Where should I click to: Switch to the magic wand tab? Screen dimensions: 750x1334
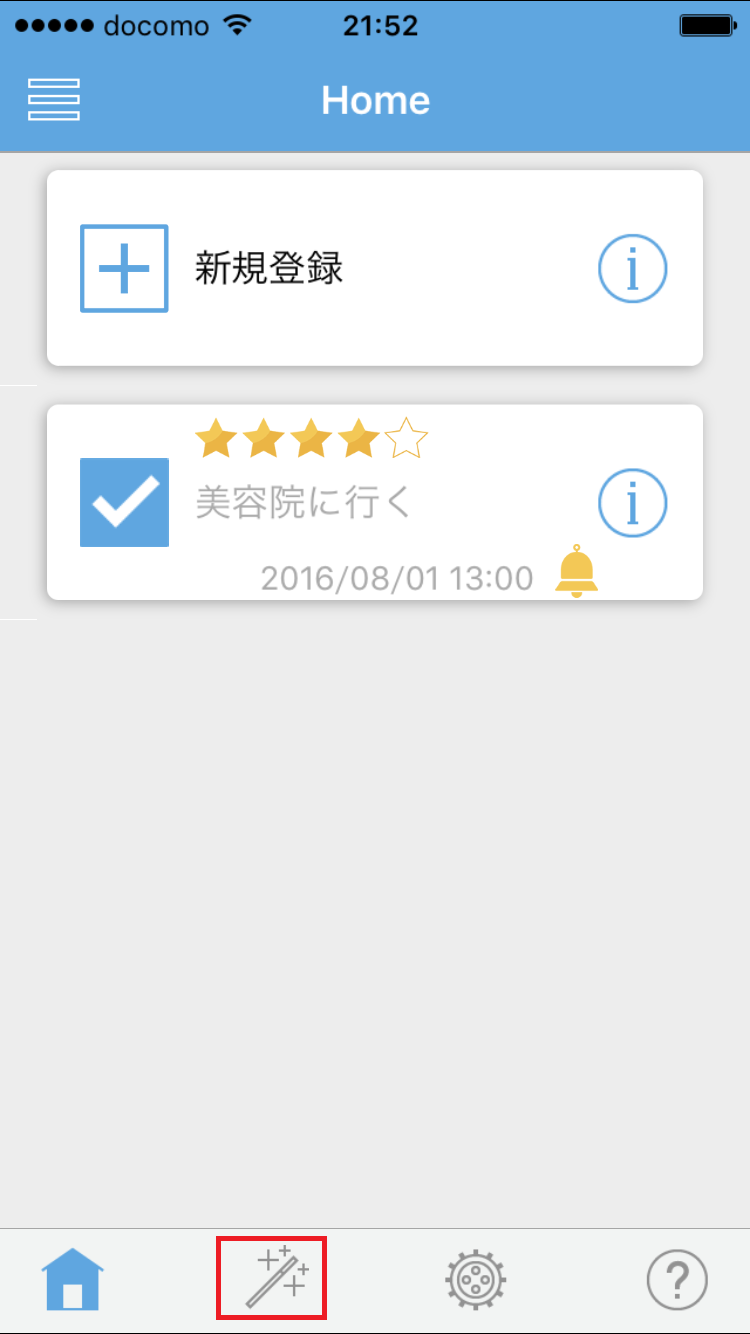tap(272, 1278)
